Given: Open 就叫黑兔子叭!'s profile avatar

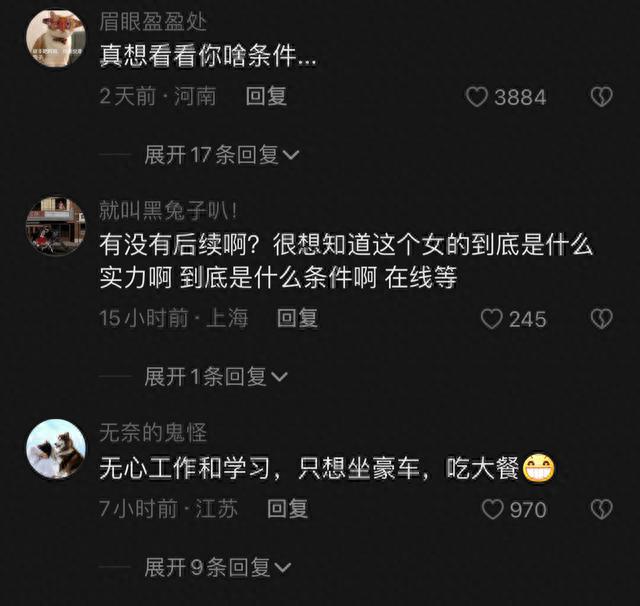Looking at the screenshot, I should [x=55, y=225].
